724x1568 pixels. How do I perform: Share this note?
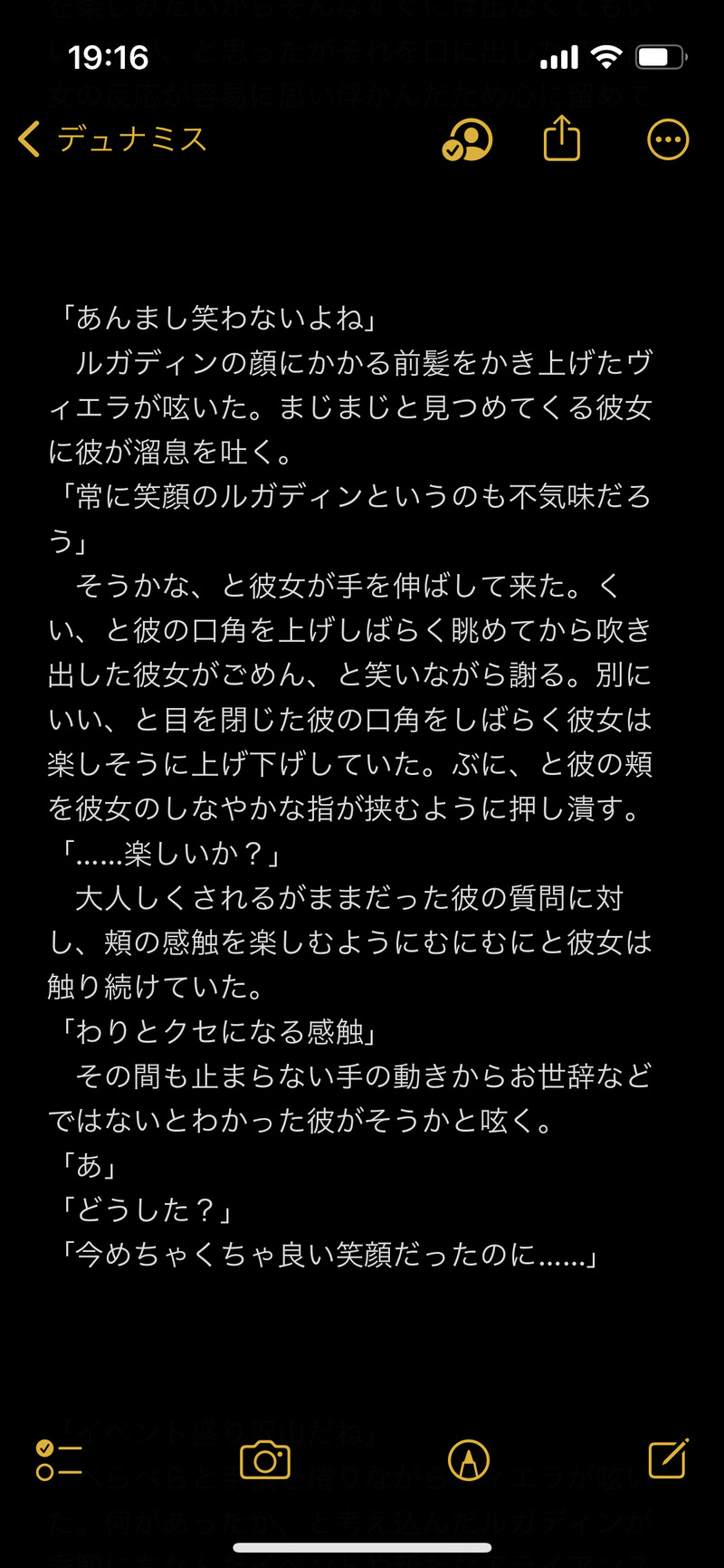pos(561,139)
